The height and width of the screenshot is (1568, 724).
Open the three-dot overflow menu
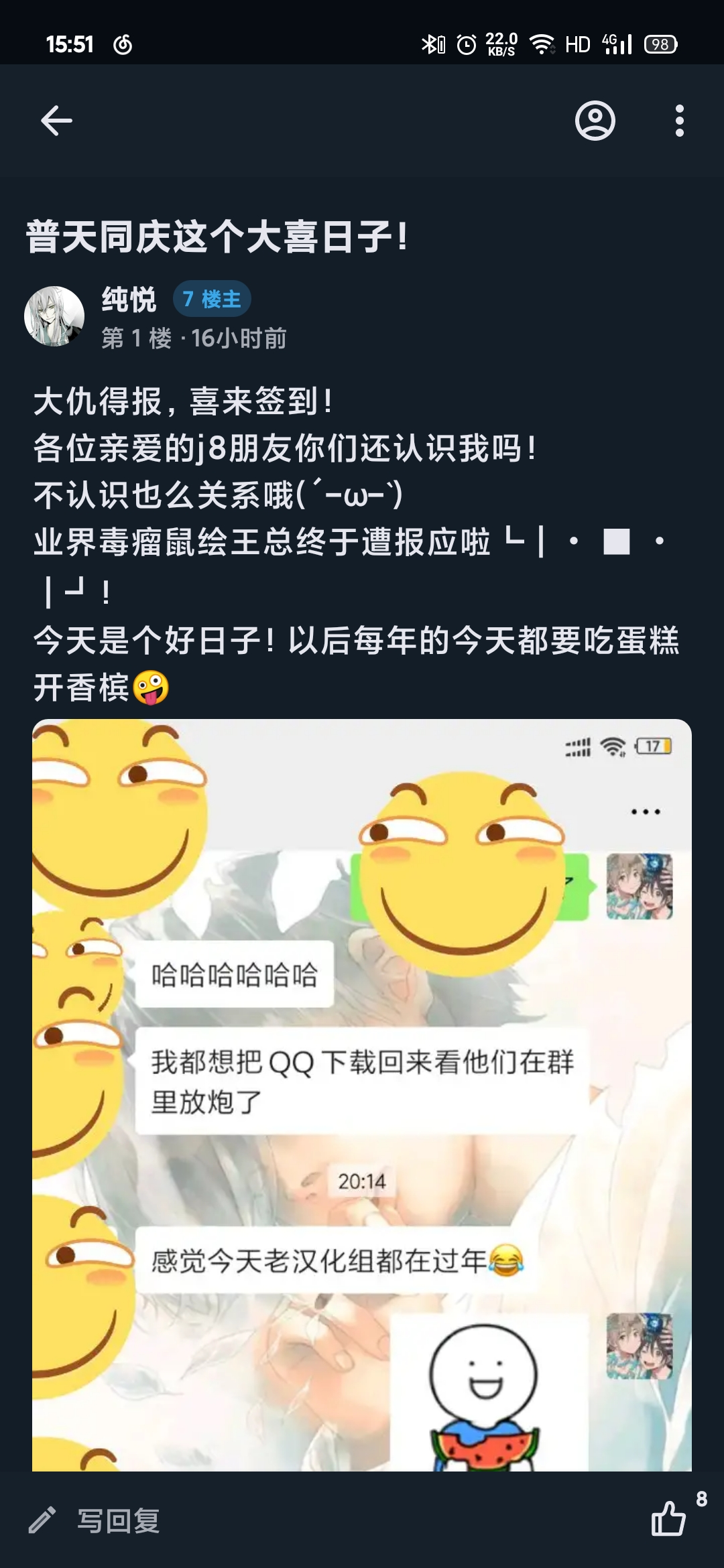(x=679, y=121)
